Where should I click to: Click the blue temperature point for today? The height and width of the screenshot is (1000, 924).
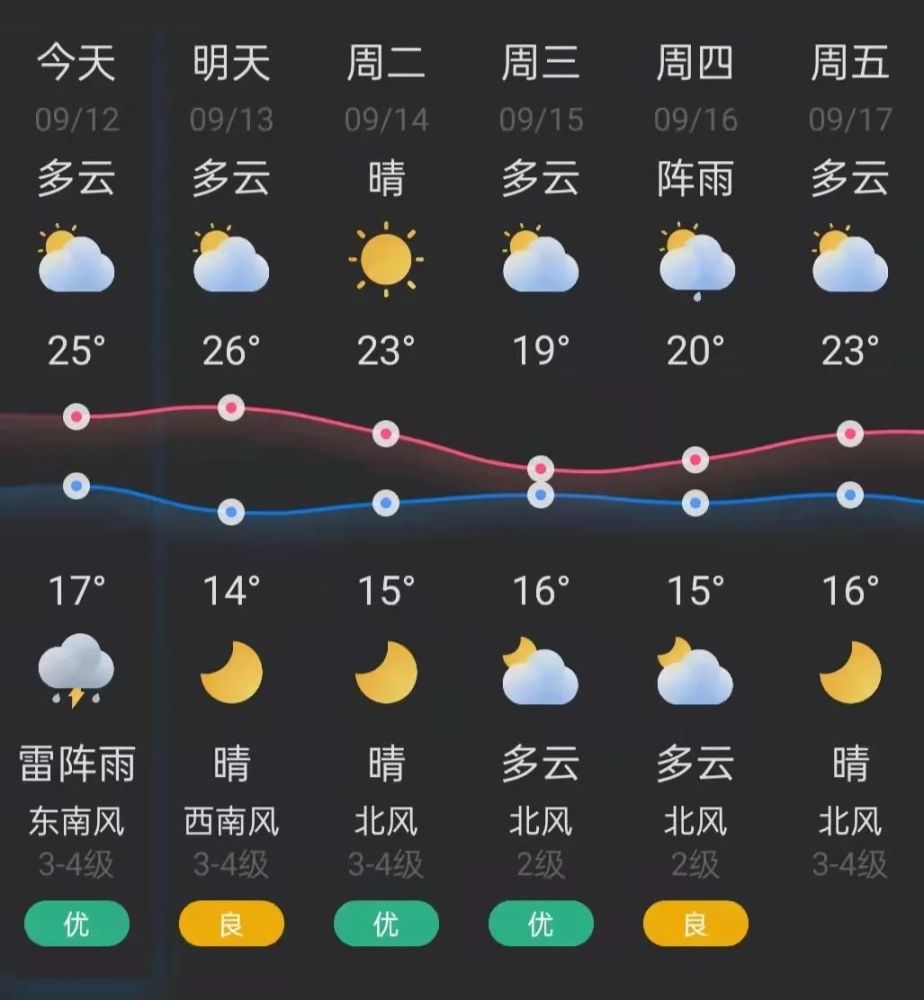(x=77, y=484)
